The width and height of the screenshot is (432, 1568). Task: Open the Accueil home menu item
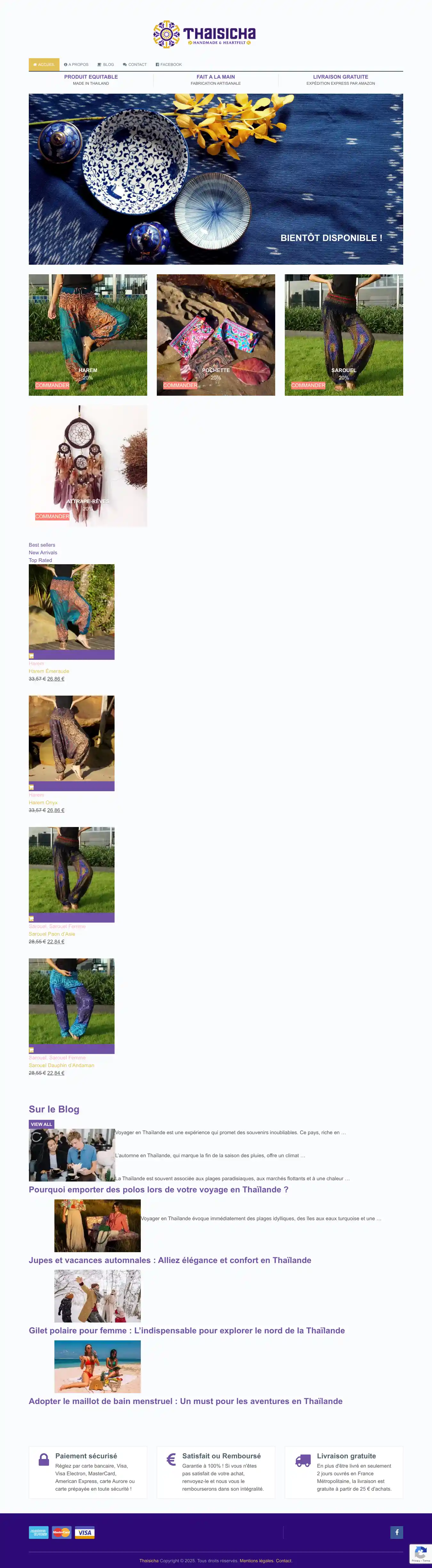(x=44, y=65)
